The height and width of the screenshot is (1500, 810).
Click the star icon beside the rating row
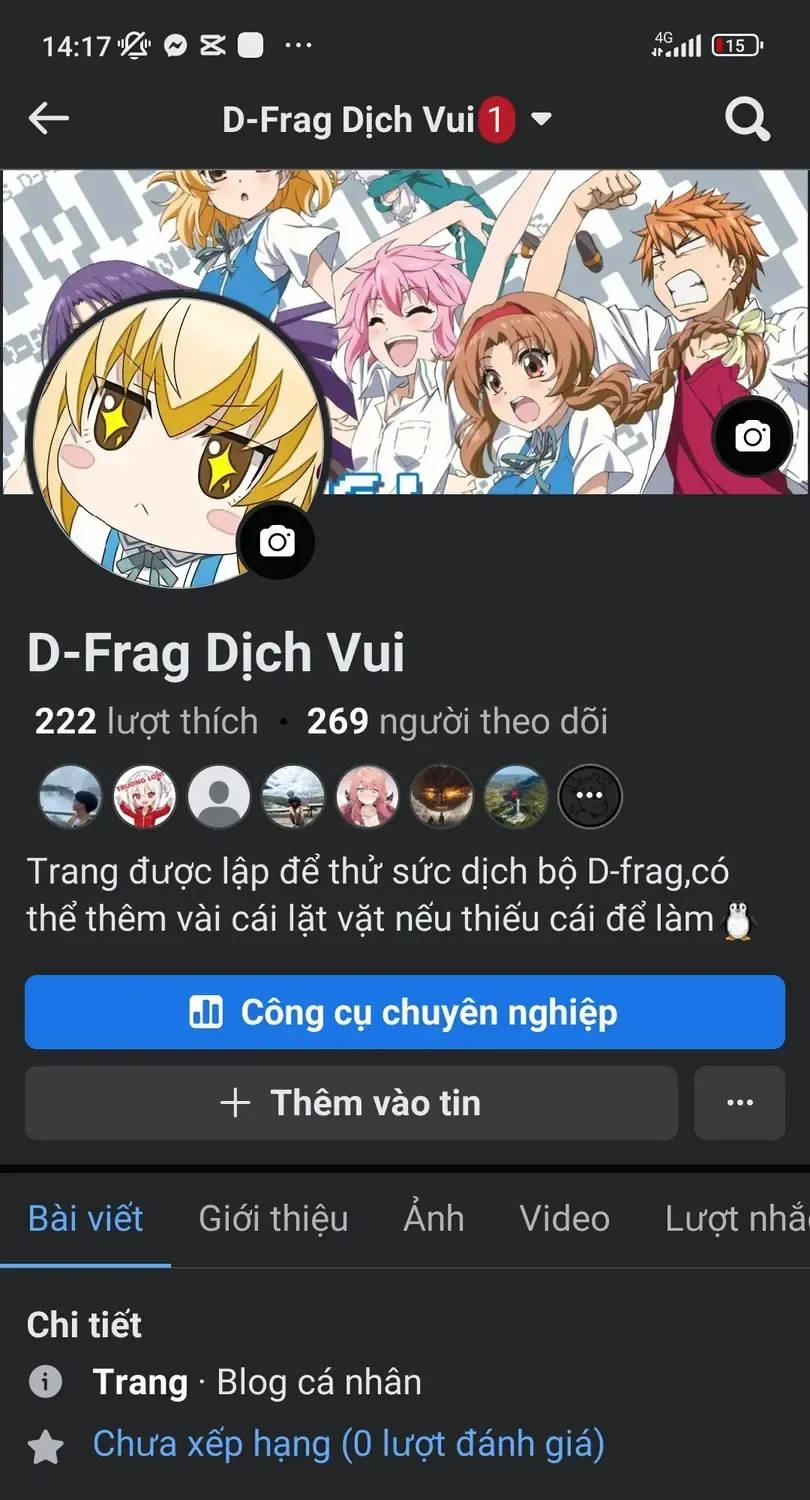tap(46, 1444)
